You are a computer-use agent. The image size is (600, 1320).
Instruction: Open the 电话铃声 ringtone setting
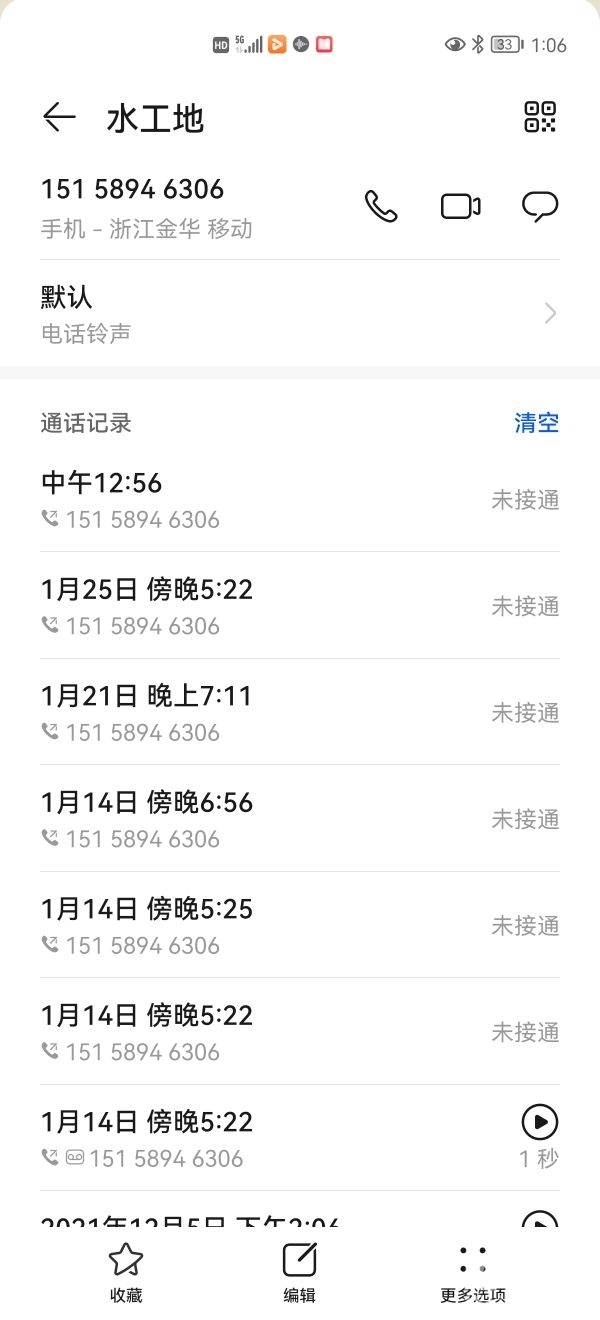[300, 313]
